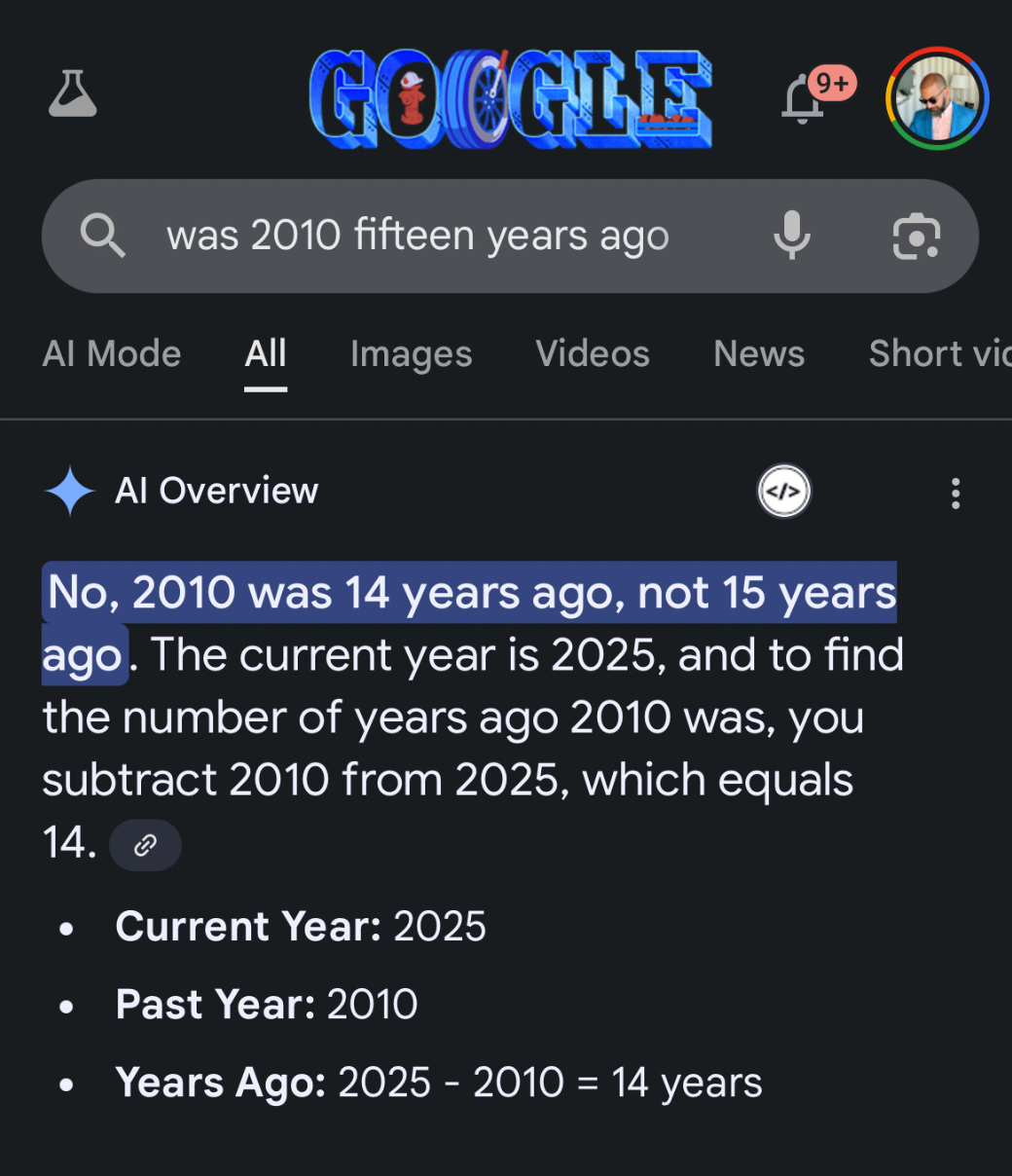
Task: Switch to AI Mode tab
Action: 112,354
